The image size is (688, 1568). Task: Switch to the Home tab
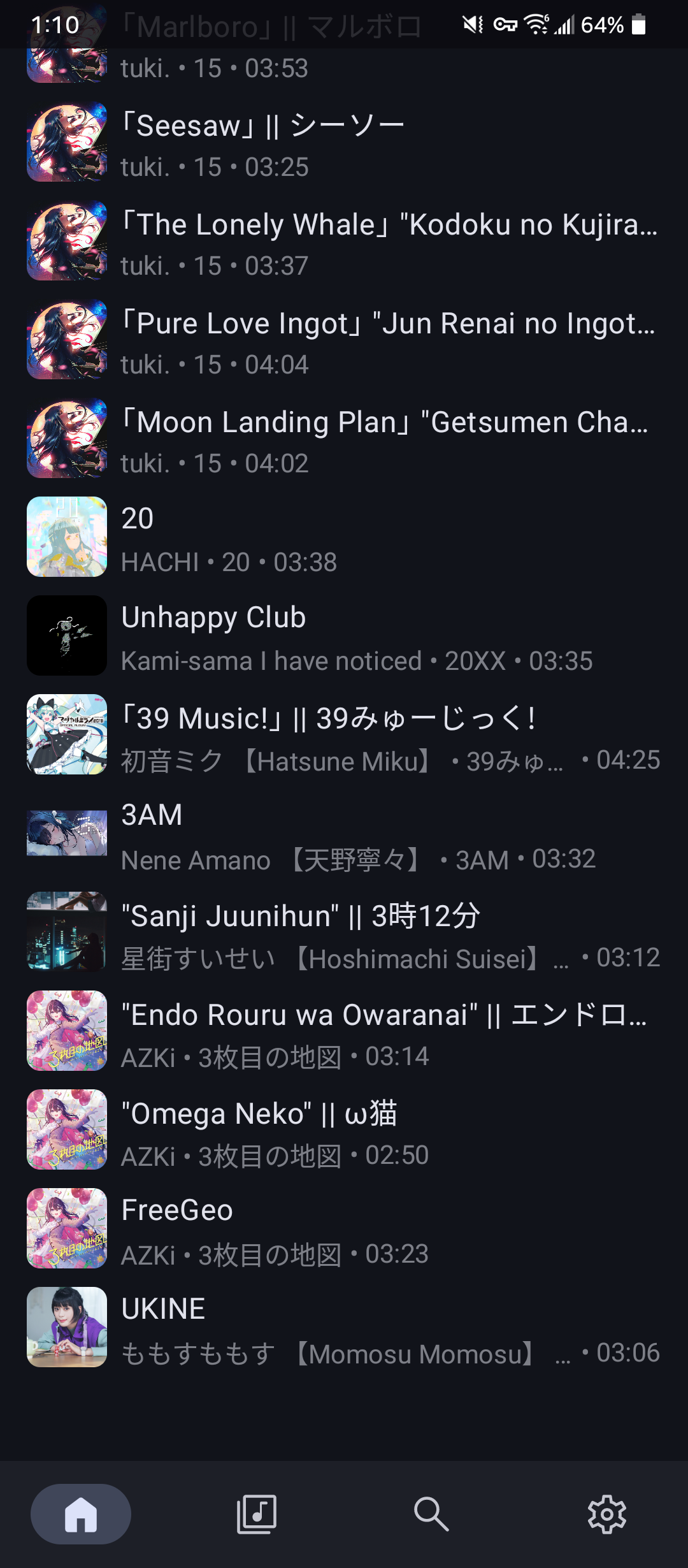[x=81, y=1514]
